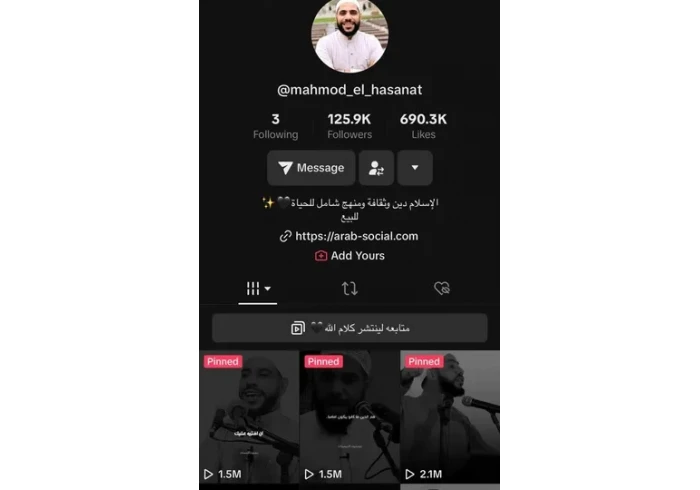The image size is (700, 490).
Task: Switch to the videos grid tab
Action: click(x=259, y=288)
